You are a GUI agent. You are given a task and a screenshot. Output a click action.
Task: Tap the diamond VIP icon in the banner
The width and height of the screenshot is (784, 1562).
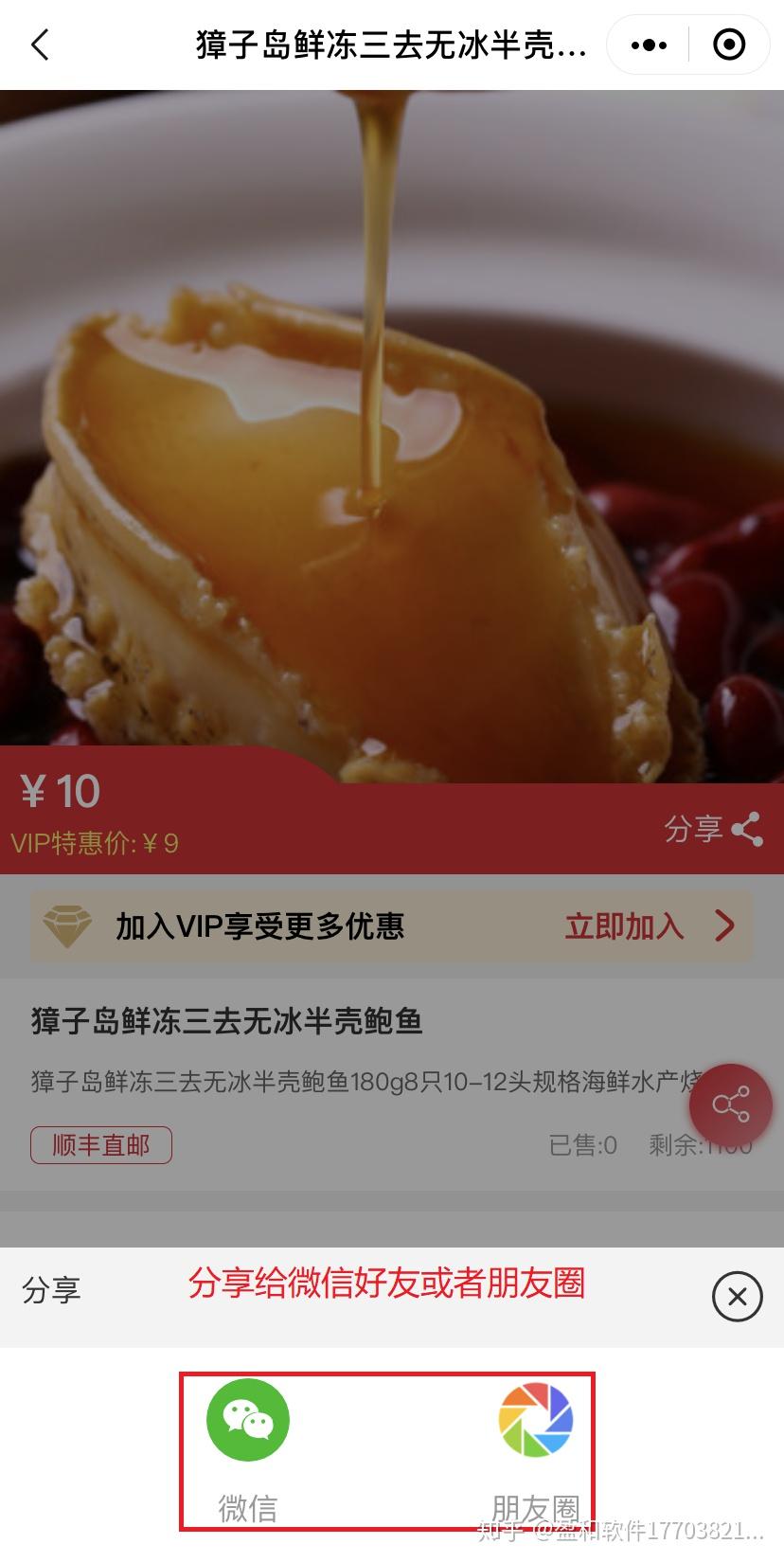click(66, 925)
